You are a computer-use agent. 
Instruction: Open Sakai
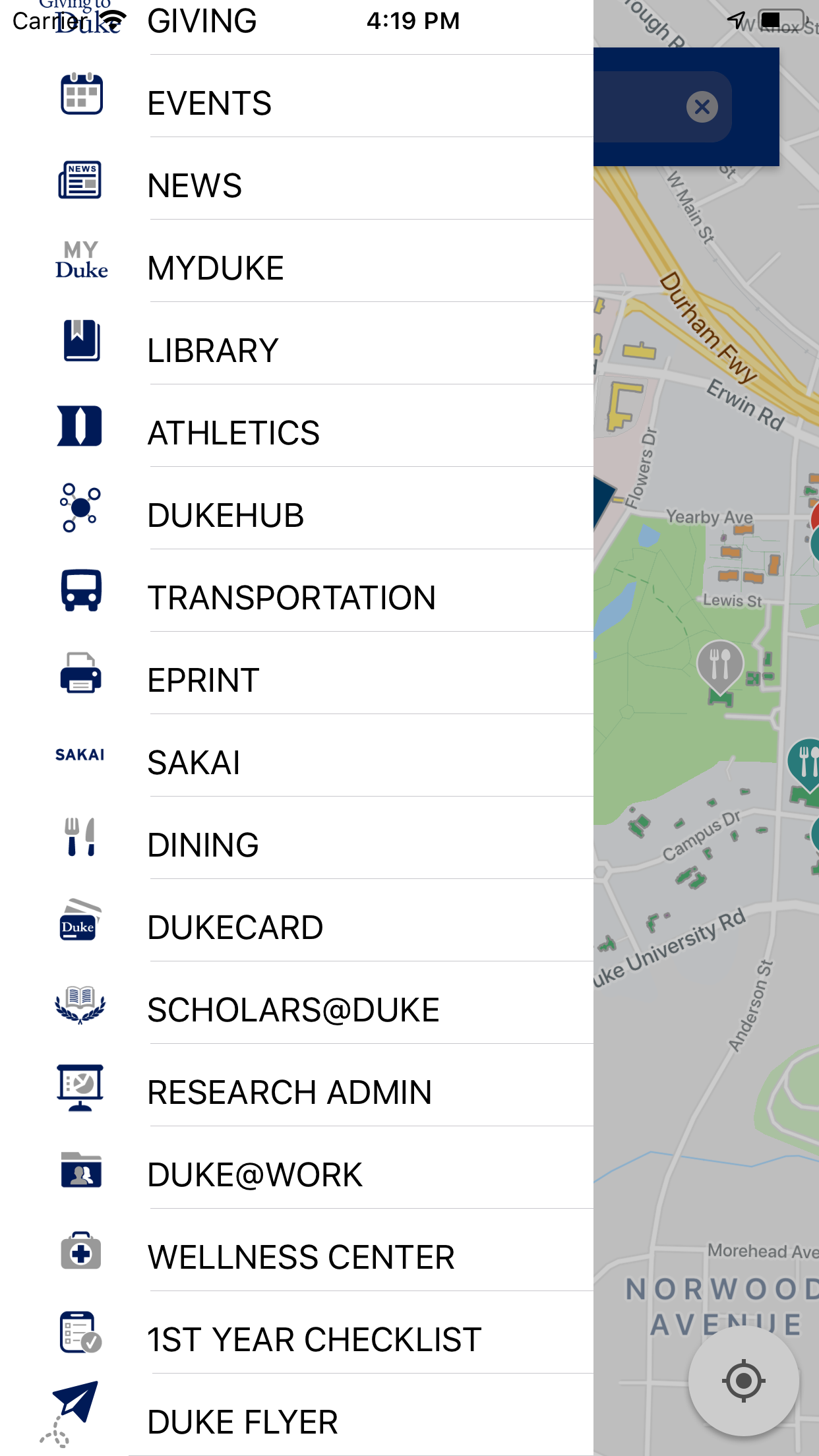(297, 756)
